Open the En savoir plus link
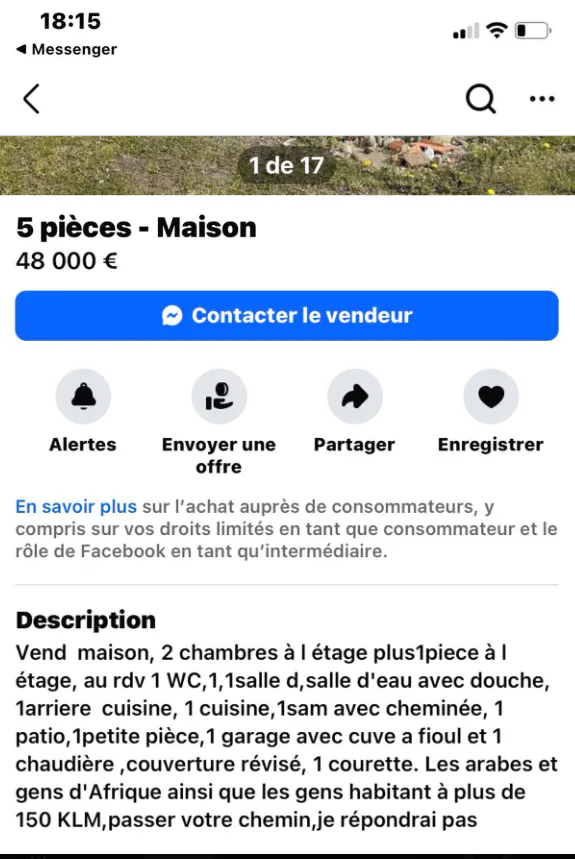 76,507
